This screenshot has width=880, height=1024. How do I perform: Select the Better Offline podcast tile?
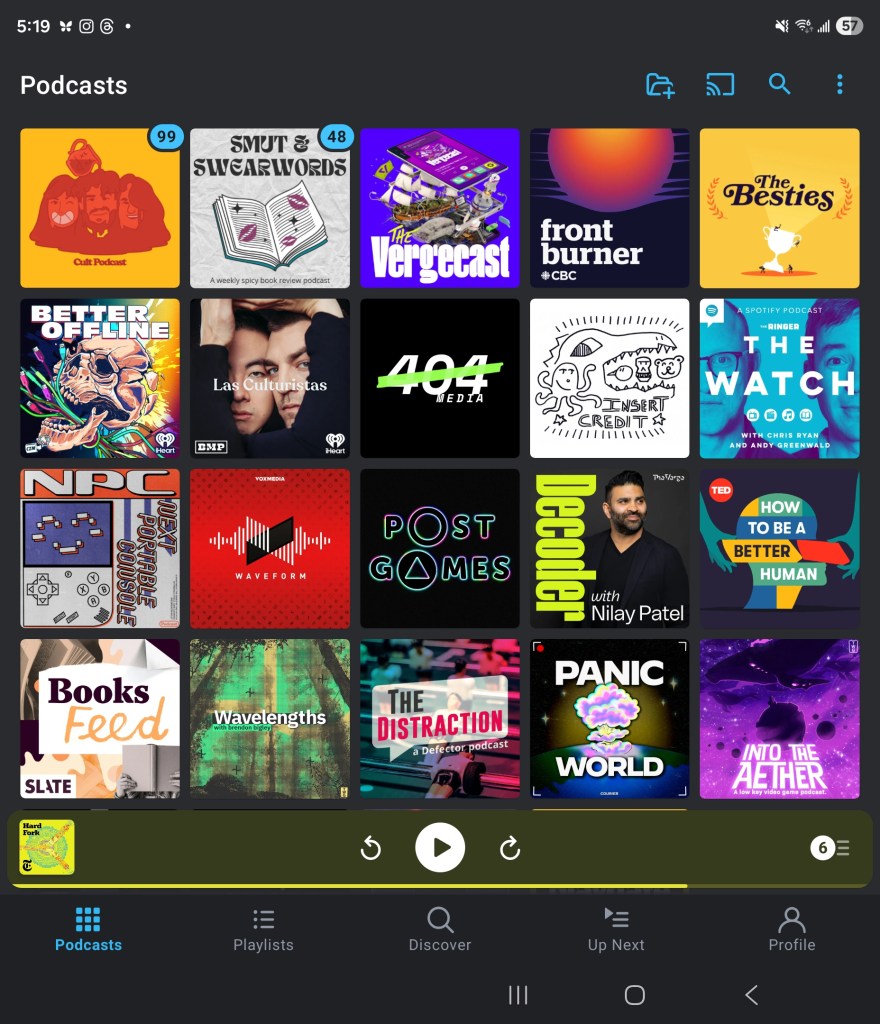coord(100,378)
